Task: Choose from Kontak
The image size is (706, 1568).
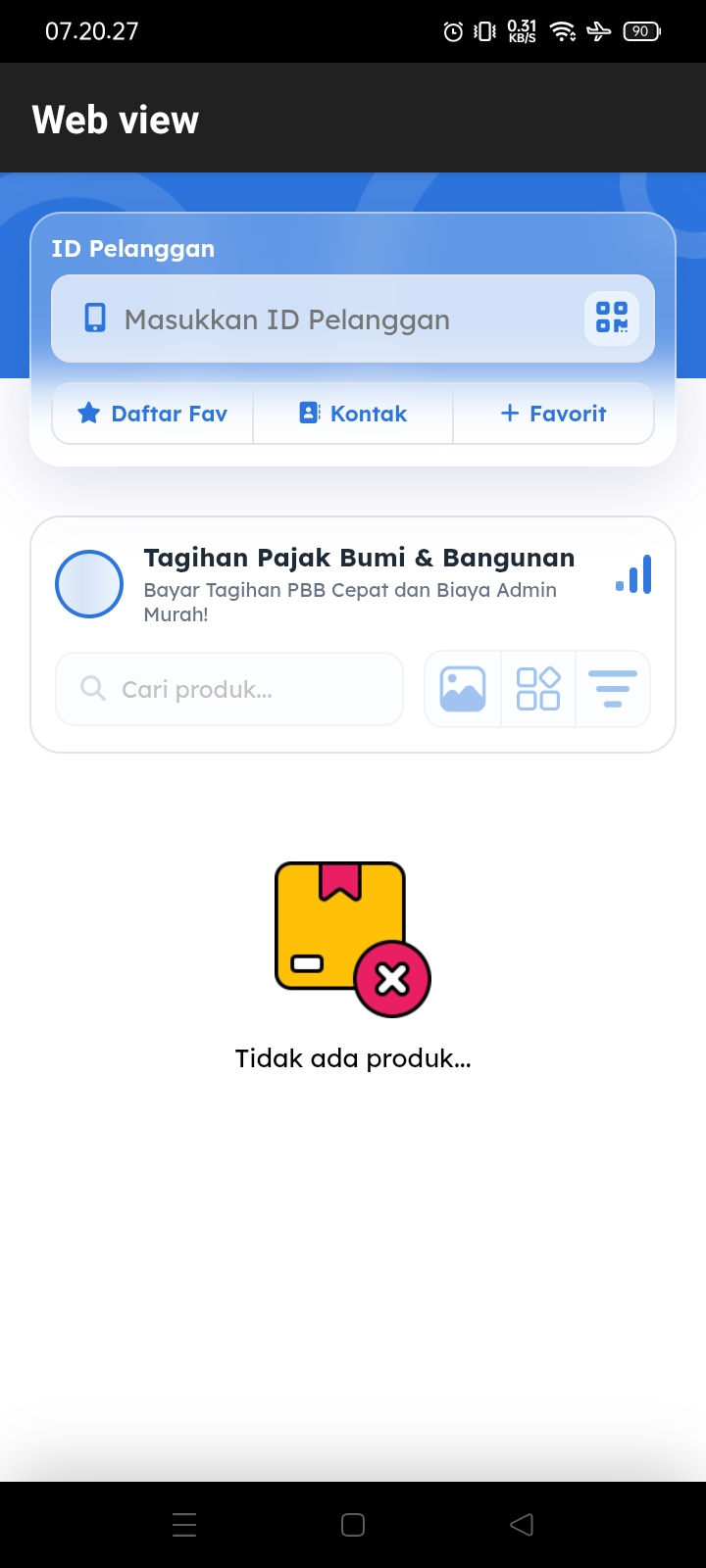Action: (x=353, y=414)
